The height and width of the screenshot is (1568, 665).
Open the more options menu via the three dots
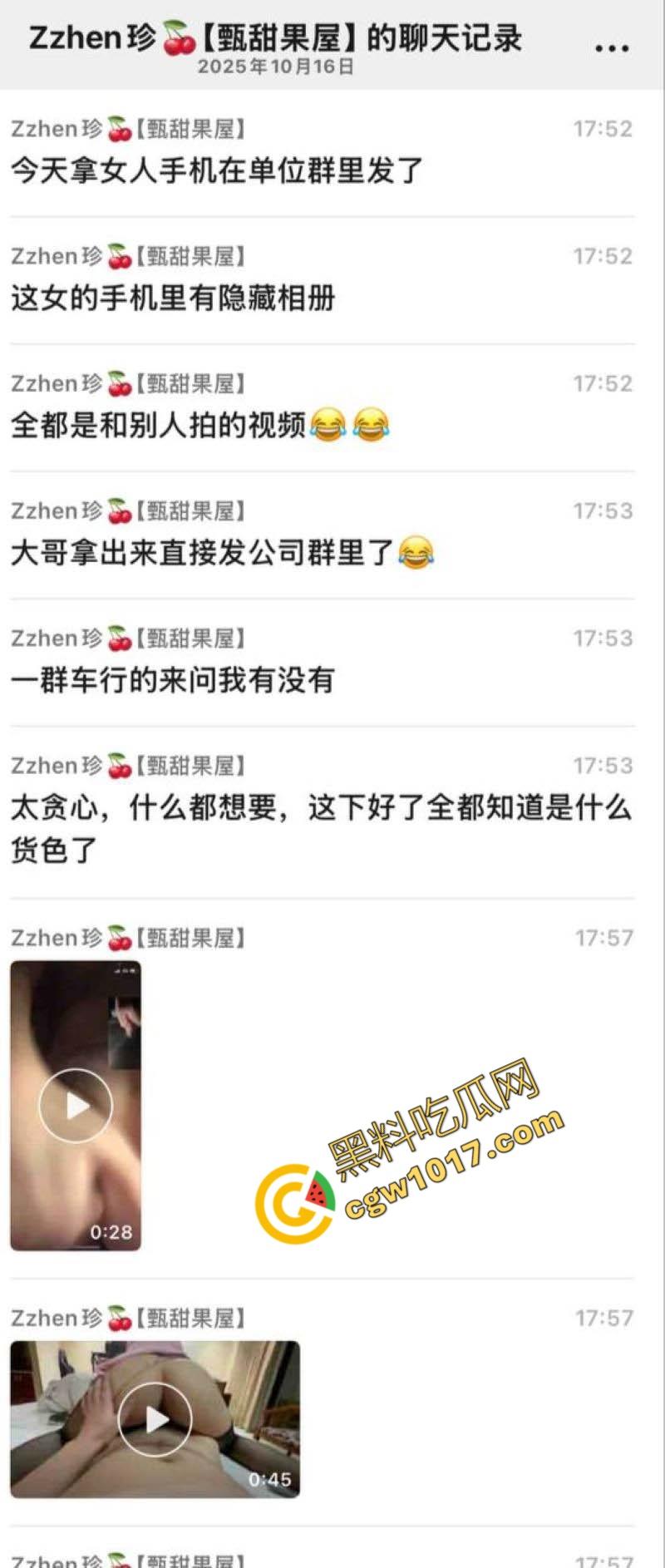pos(611,47)
